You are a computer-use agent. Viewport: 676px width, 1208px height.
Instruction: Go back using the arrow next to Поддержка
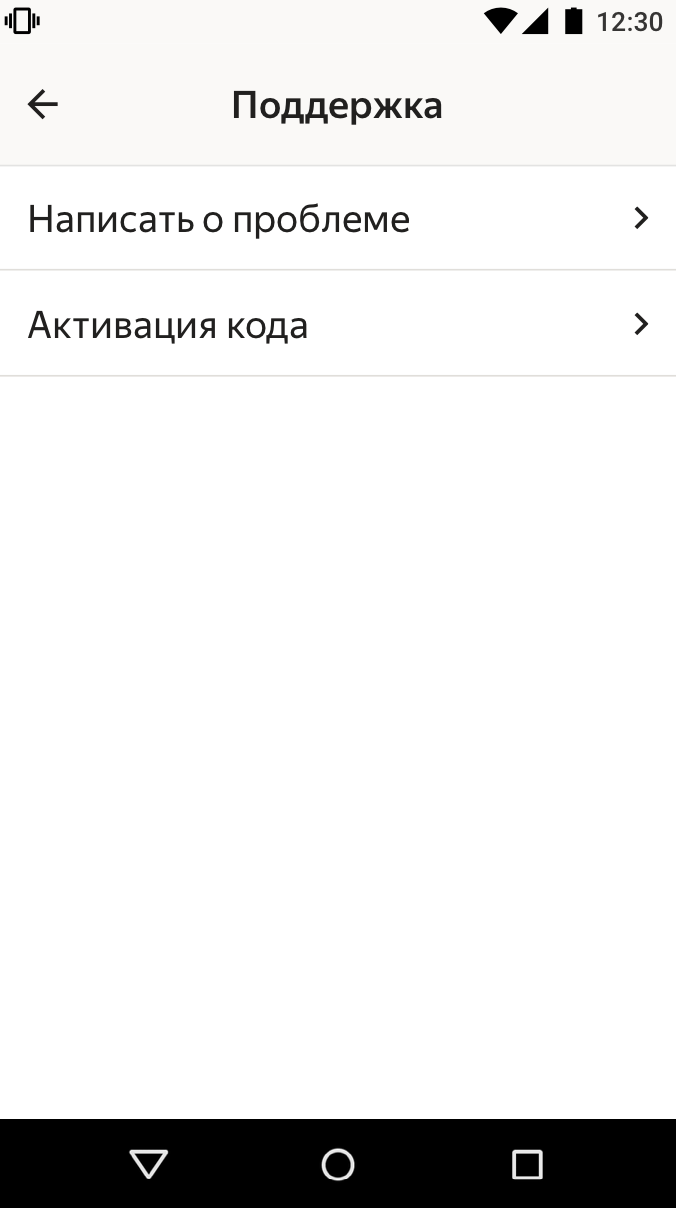43,104
